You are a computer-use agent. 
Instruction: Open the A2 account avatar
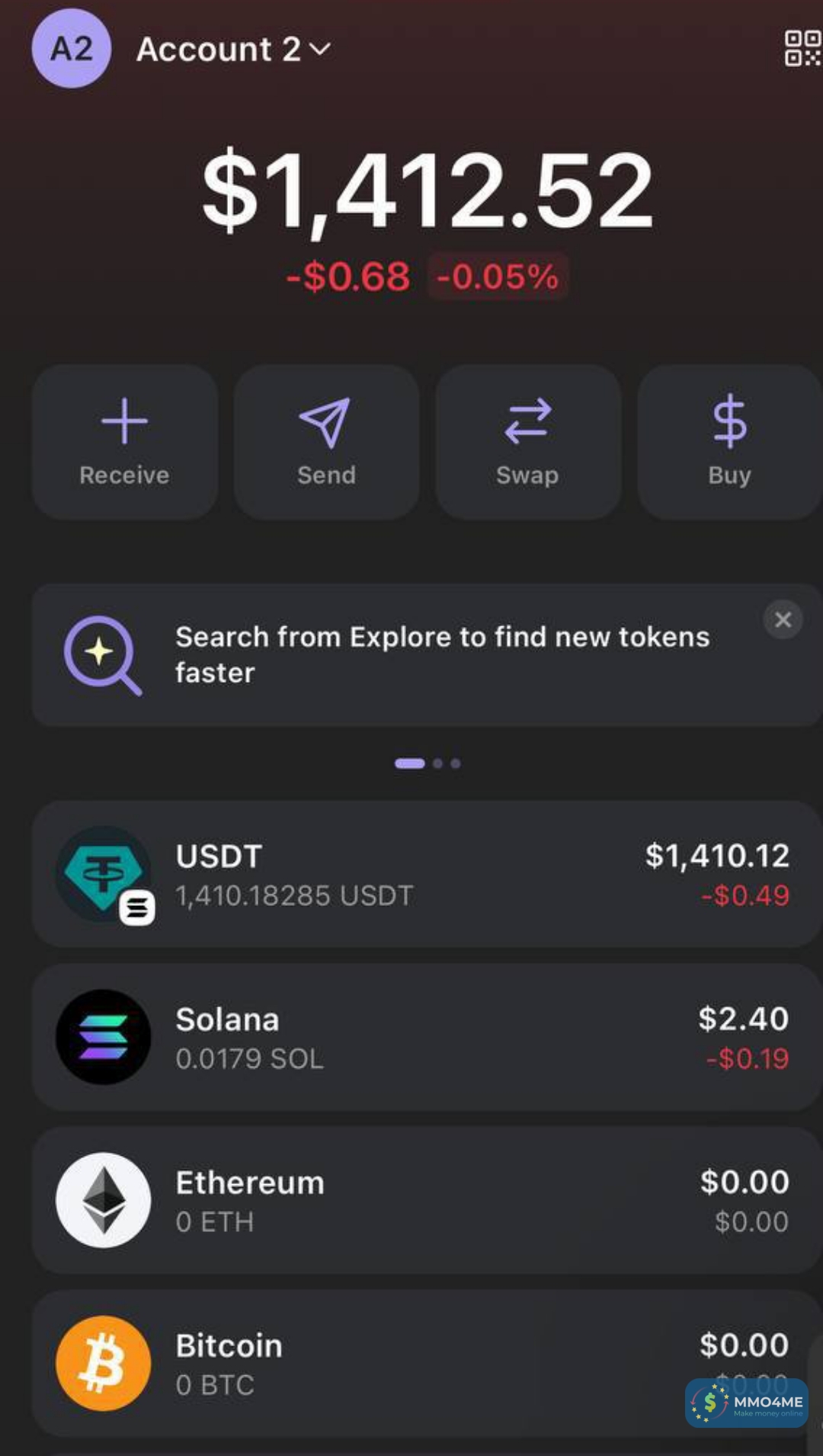point(72,49)
